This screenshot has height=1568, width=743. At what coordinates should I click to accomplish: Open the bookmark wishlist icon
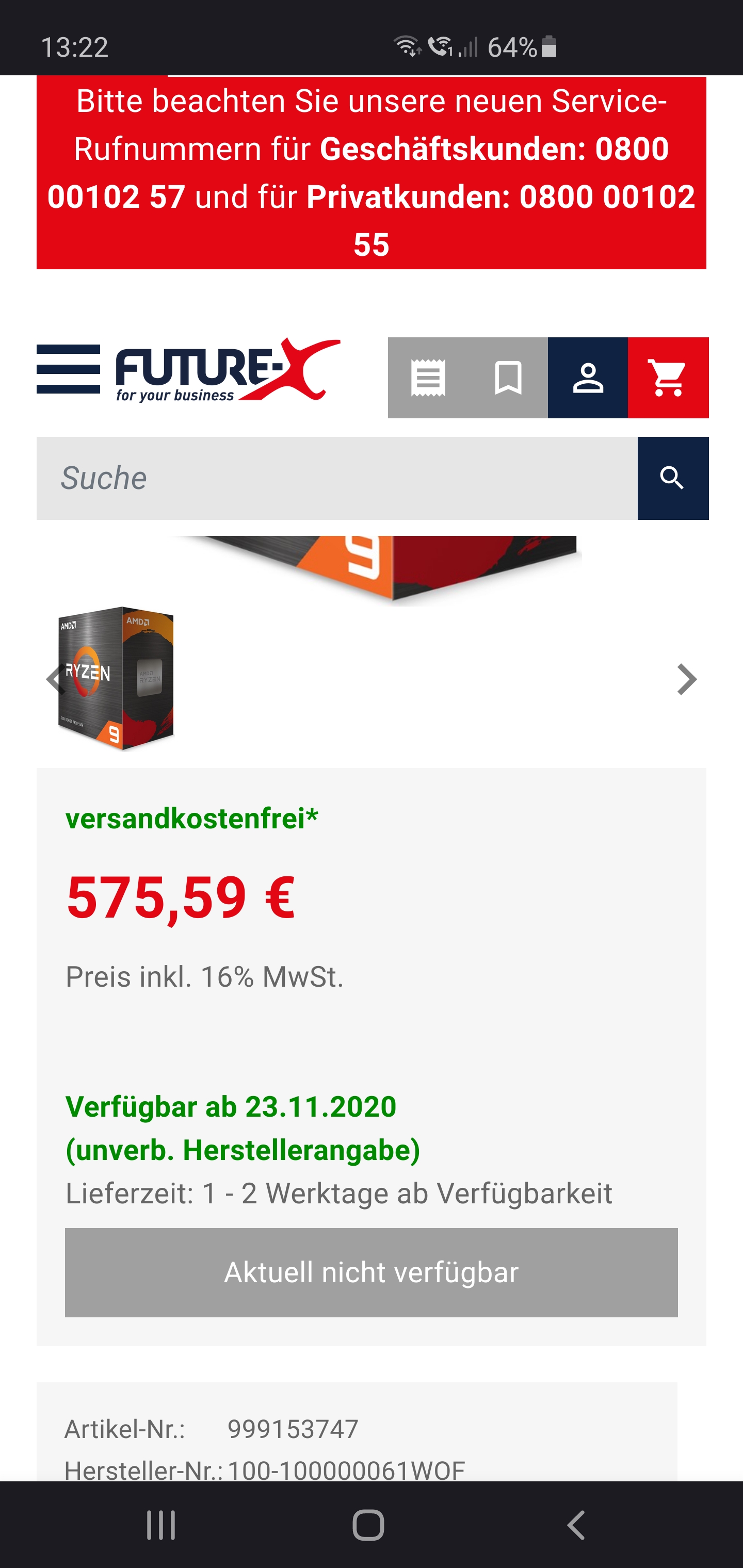pyautogui.click(x=508, y=378)
